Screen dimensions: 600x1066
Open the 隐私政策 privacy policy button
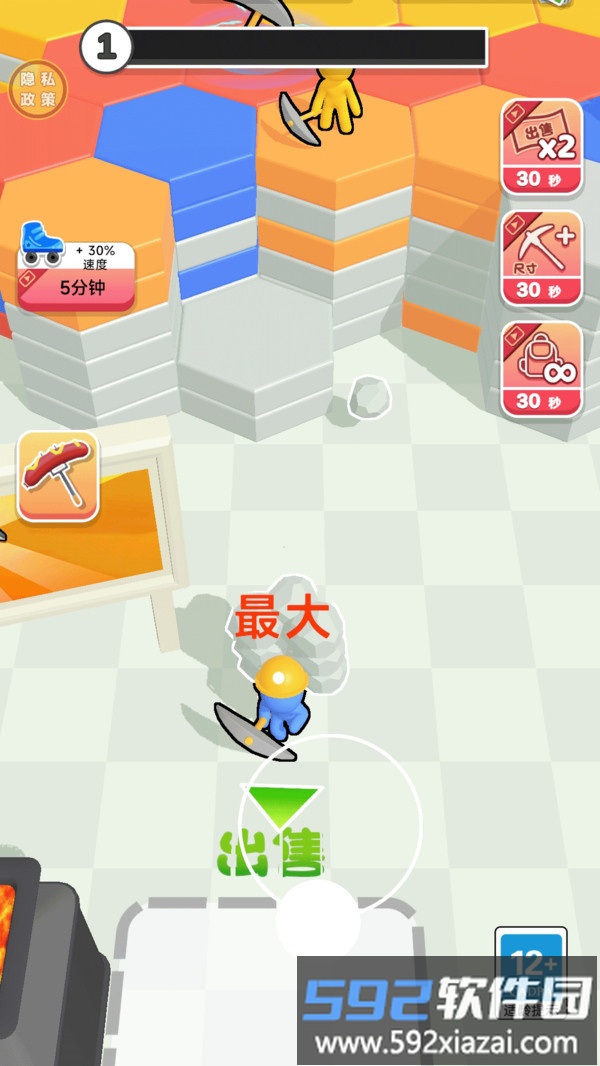(x=37, y=88)
